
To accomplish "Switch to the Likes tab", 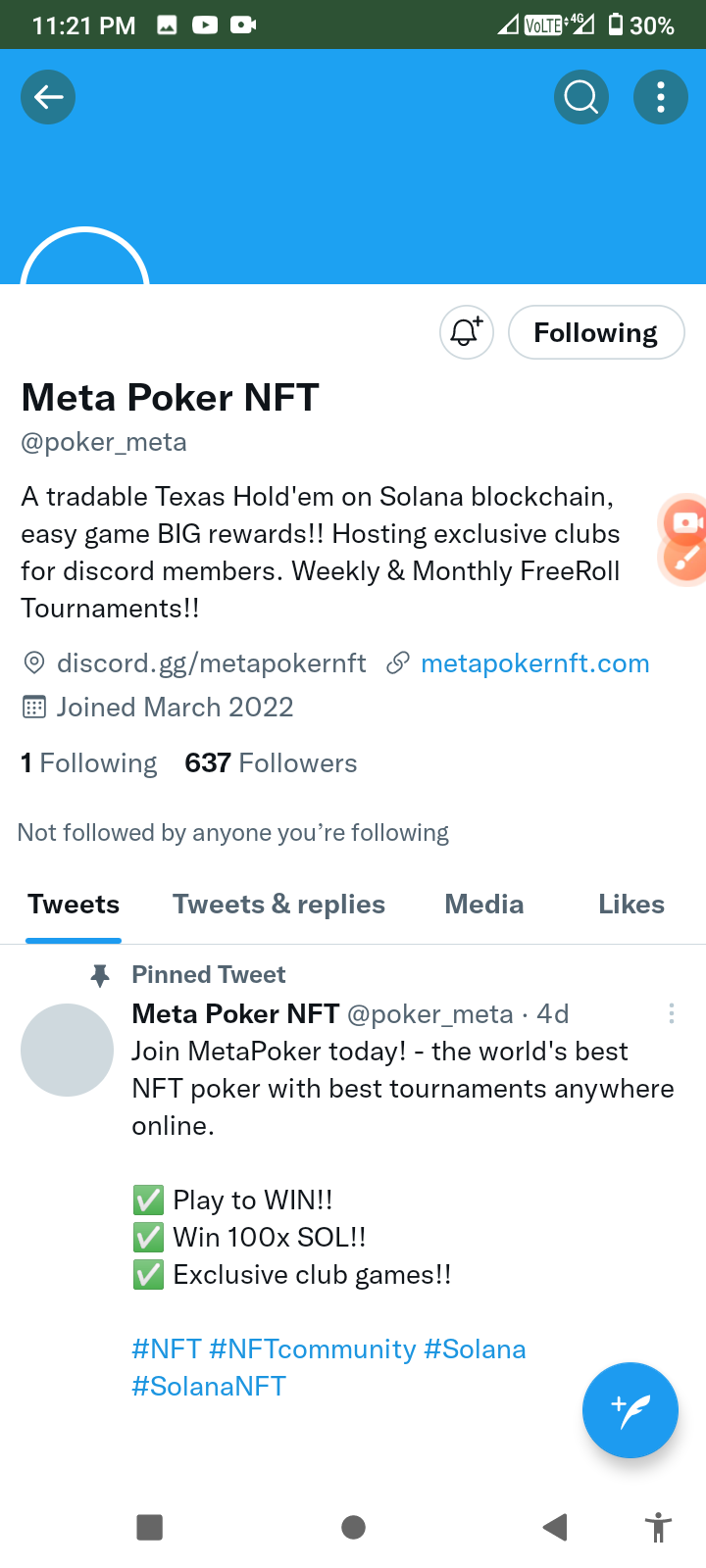I will coord(631,905).
